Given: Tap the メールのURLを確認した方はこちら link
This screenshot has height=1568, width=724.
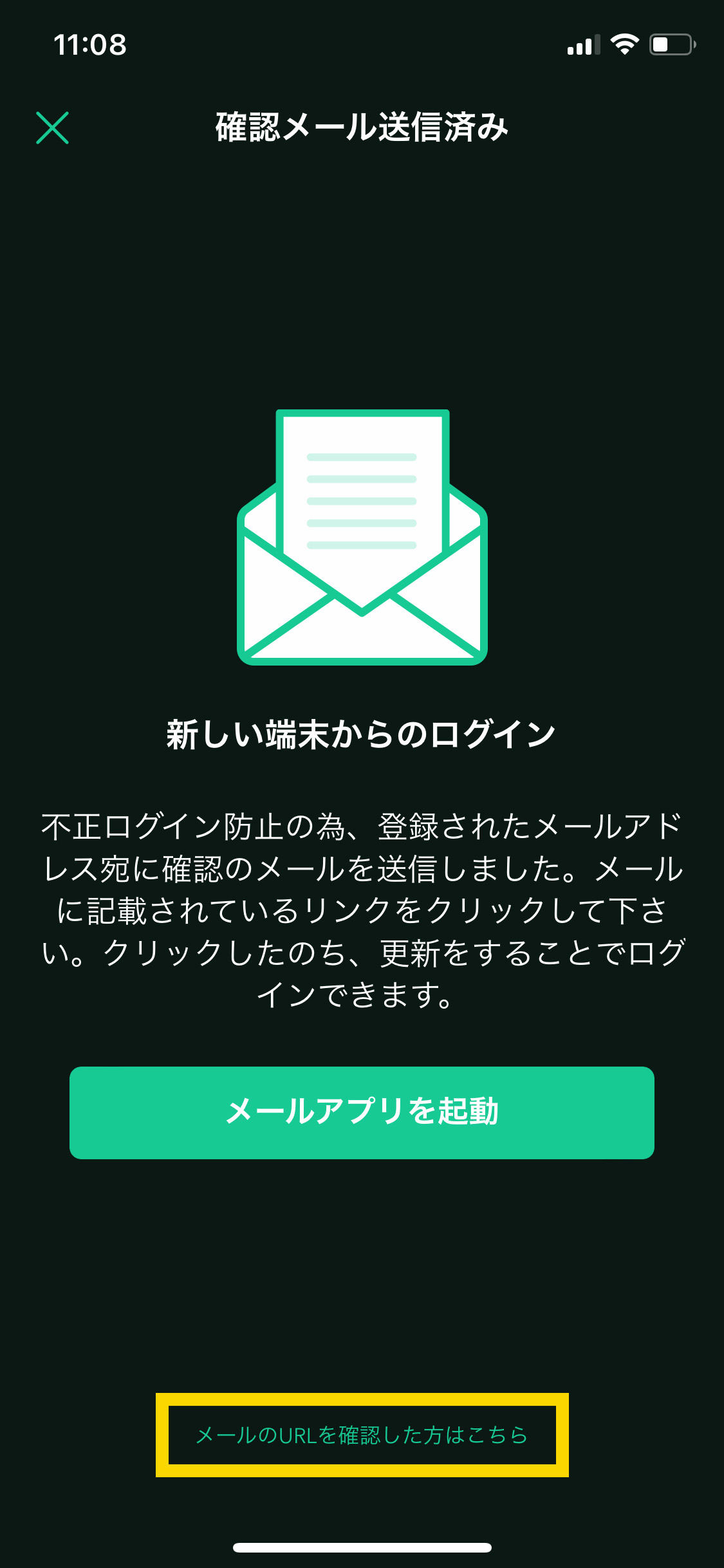Looking at the screenshot, I should point(362,1435).
